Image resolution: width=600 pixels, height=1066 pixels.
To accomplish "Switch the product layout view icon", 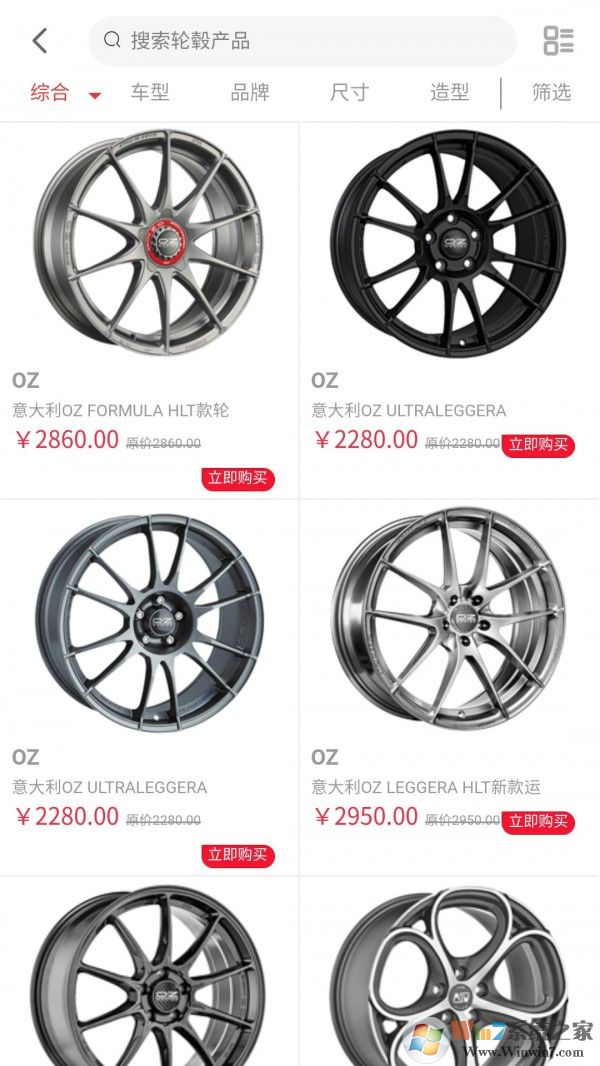I will point(558,41).
